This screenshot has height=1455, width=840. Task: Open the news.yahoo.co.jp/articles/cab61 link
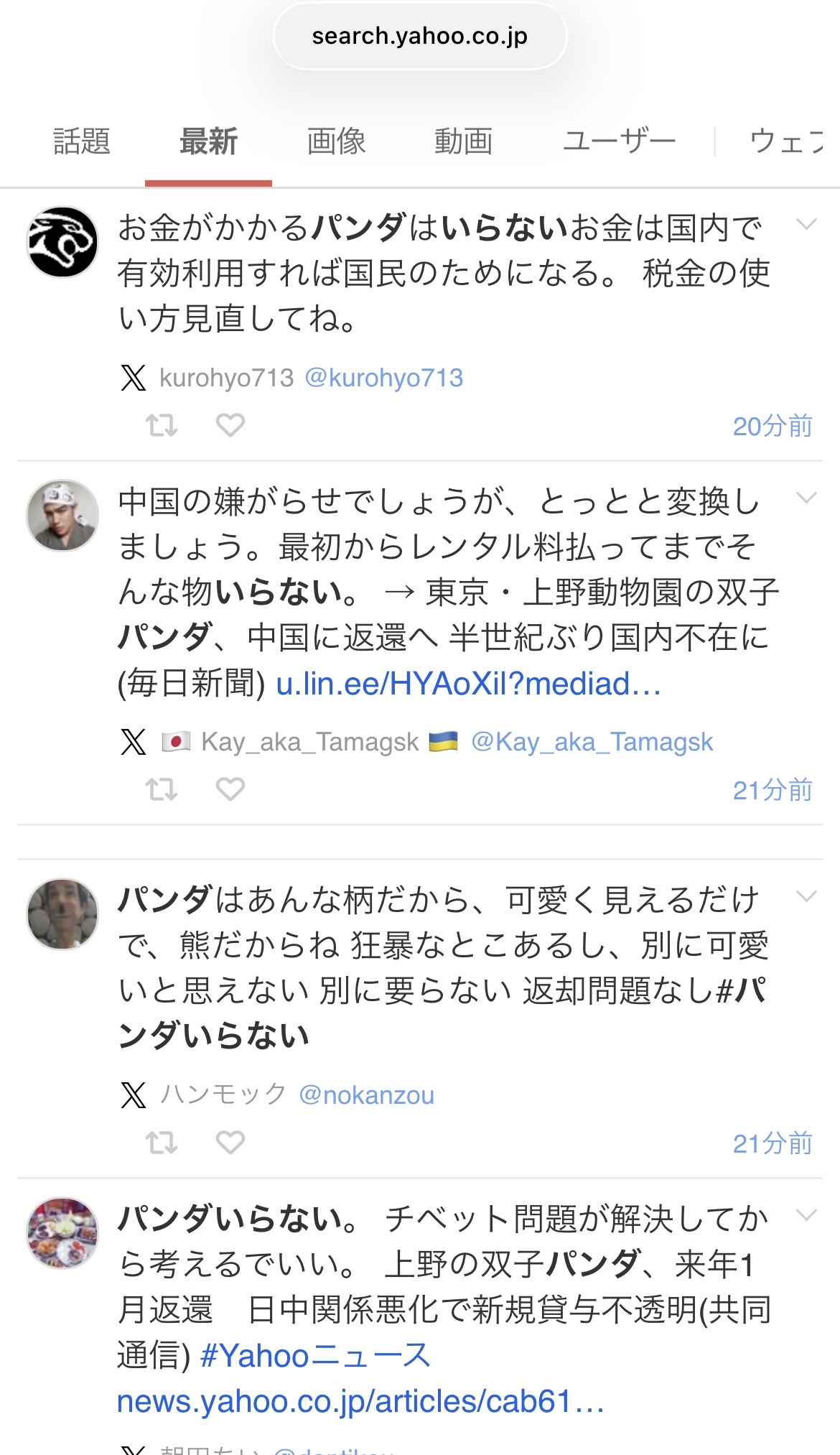(360, 1401)
